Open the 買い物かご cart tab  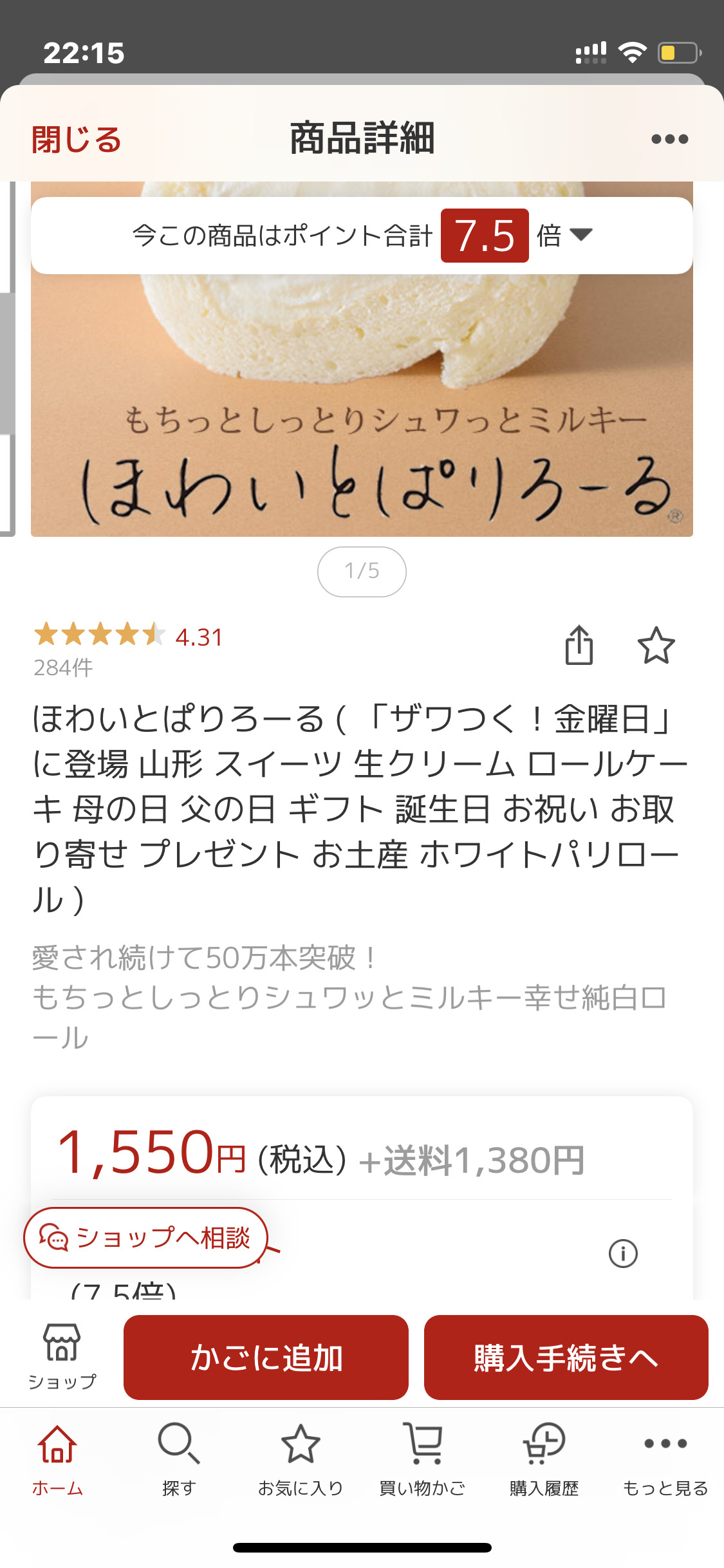point(422,1460)
